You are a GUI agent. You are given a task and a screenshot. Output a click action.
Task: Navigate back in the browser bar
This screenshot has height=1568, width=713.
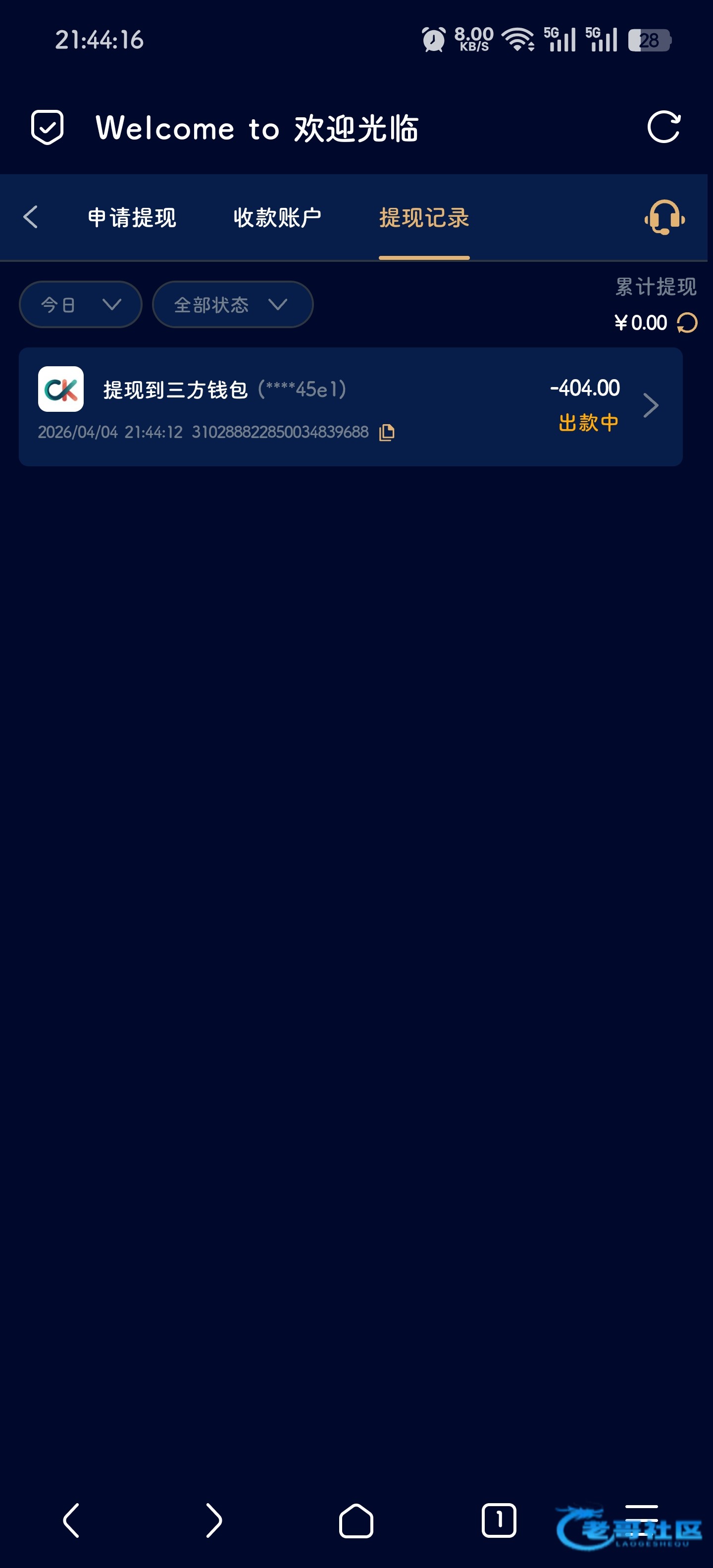click(x=71, y=1520)
